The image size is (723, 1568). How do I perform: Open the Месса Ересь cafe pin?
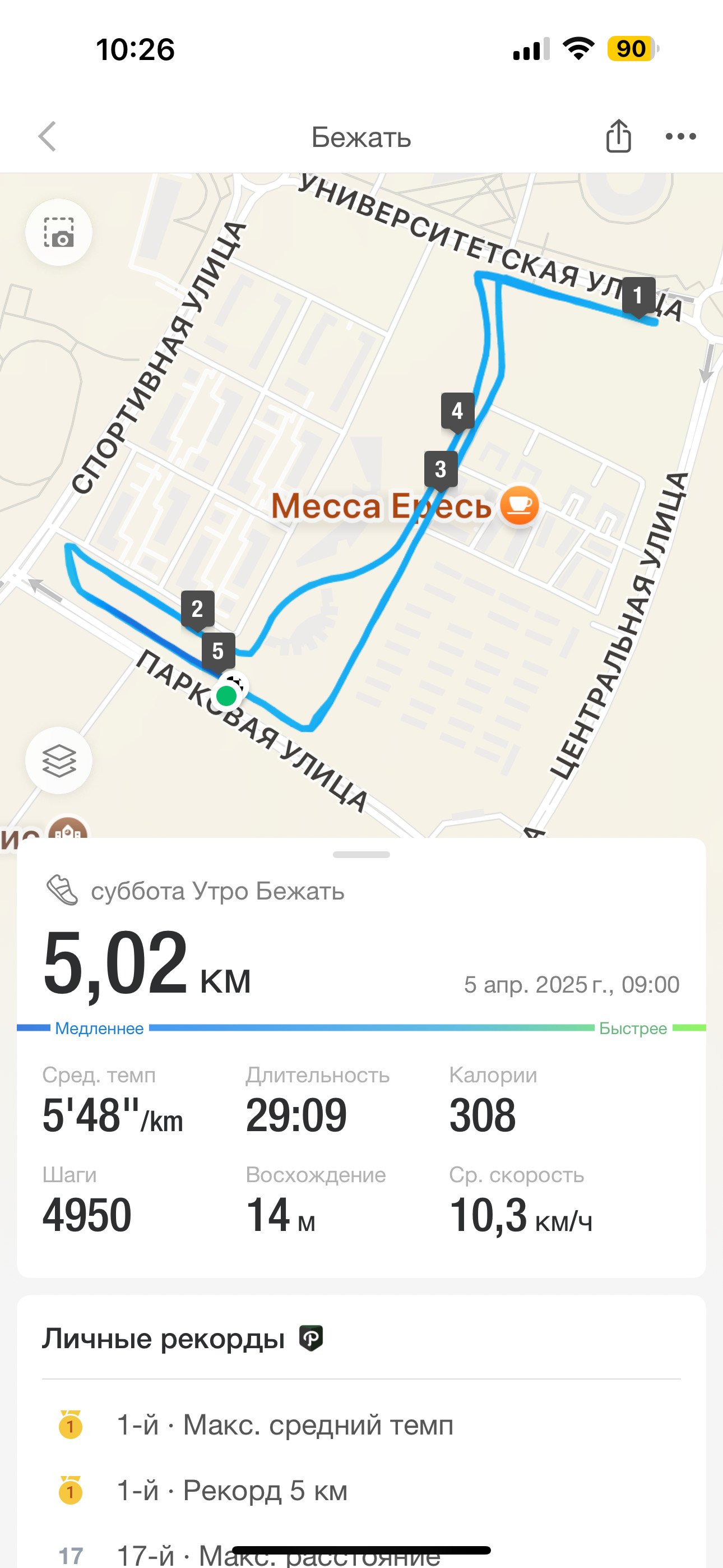(x=519, y=505)
